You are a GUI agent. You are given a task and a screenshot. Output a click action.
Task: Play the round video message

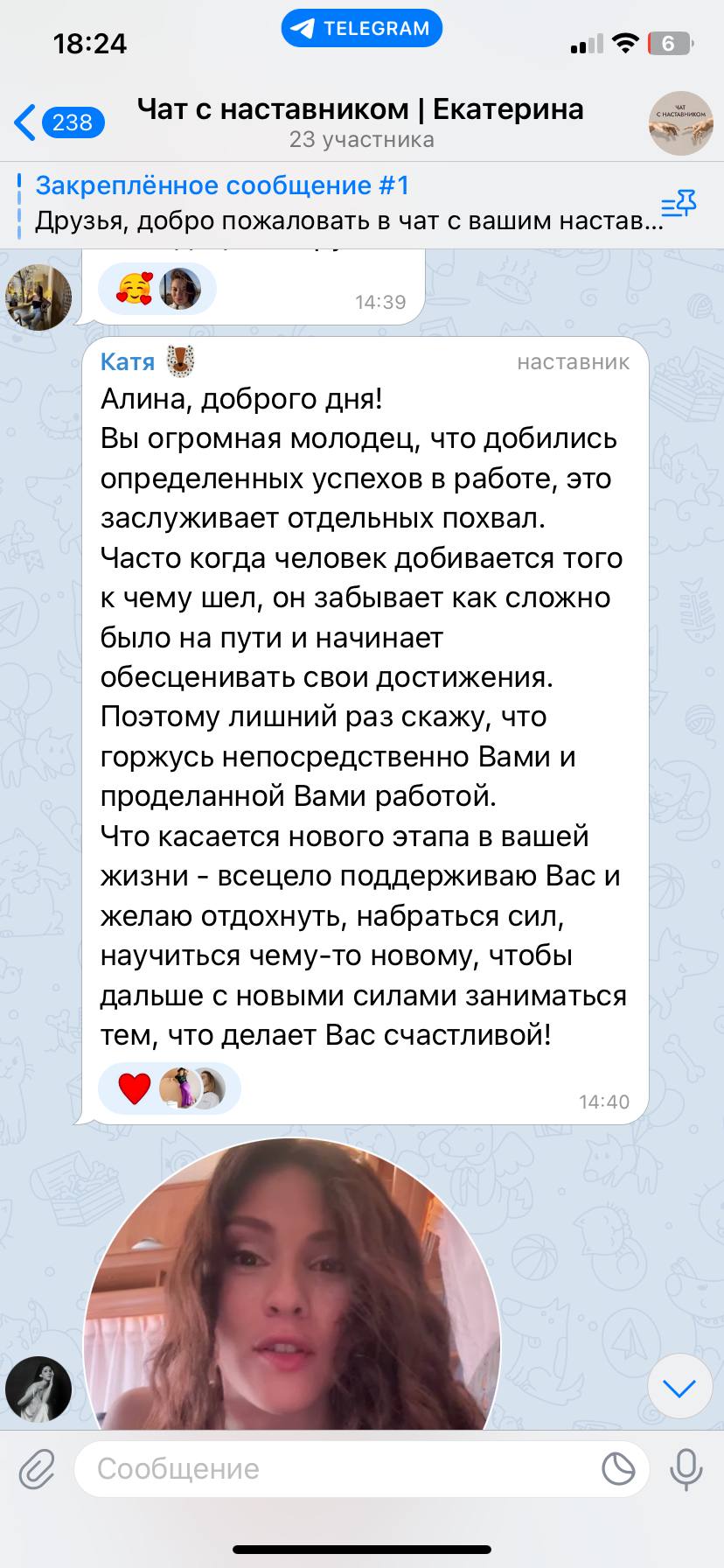[292, 1295]
